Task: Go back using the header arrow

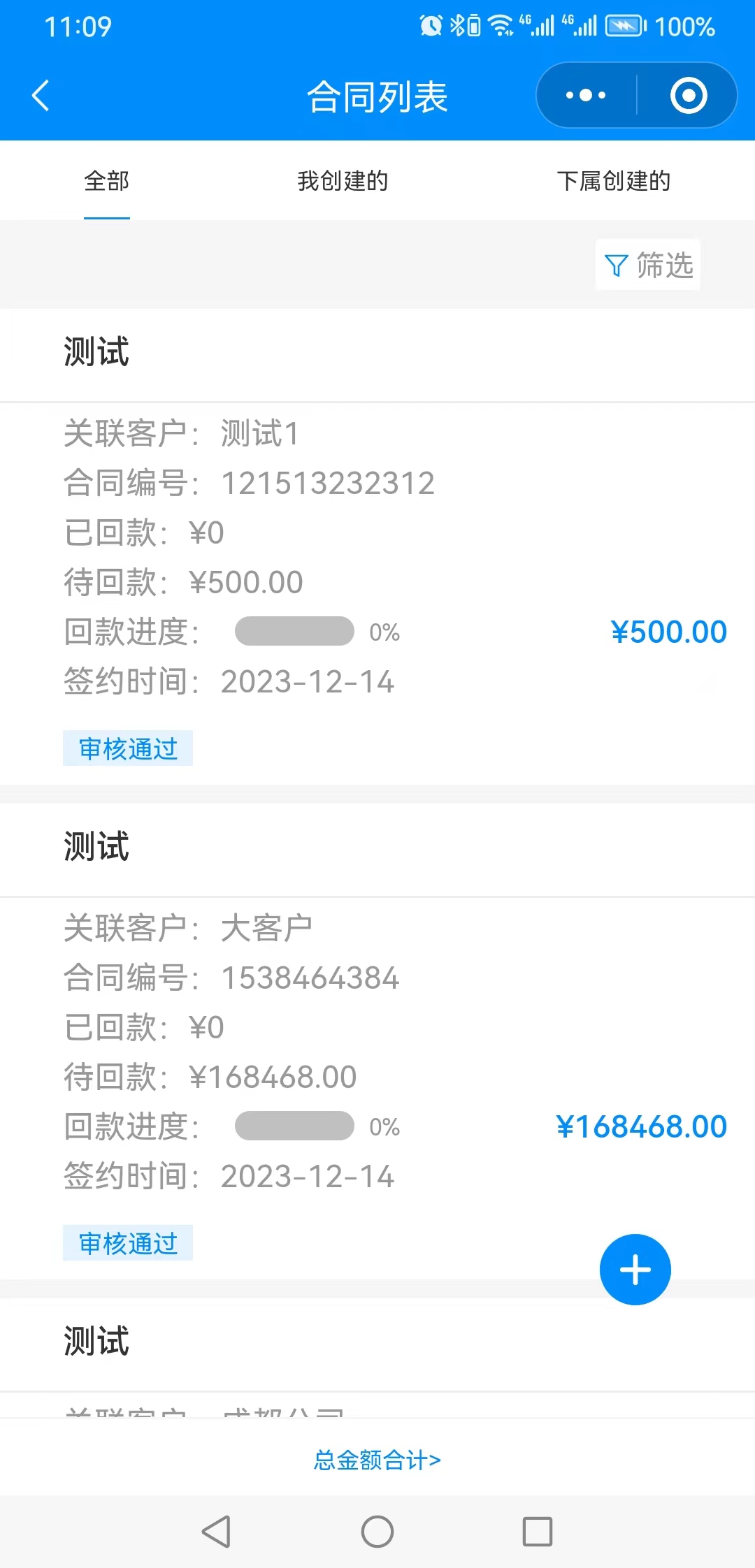Action: pyautogui.click(x=41, y=96)
